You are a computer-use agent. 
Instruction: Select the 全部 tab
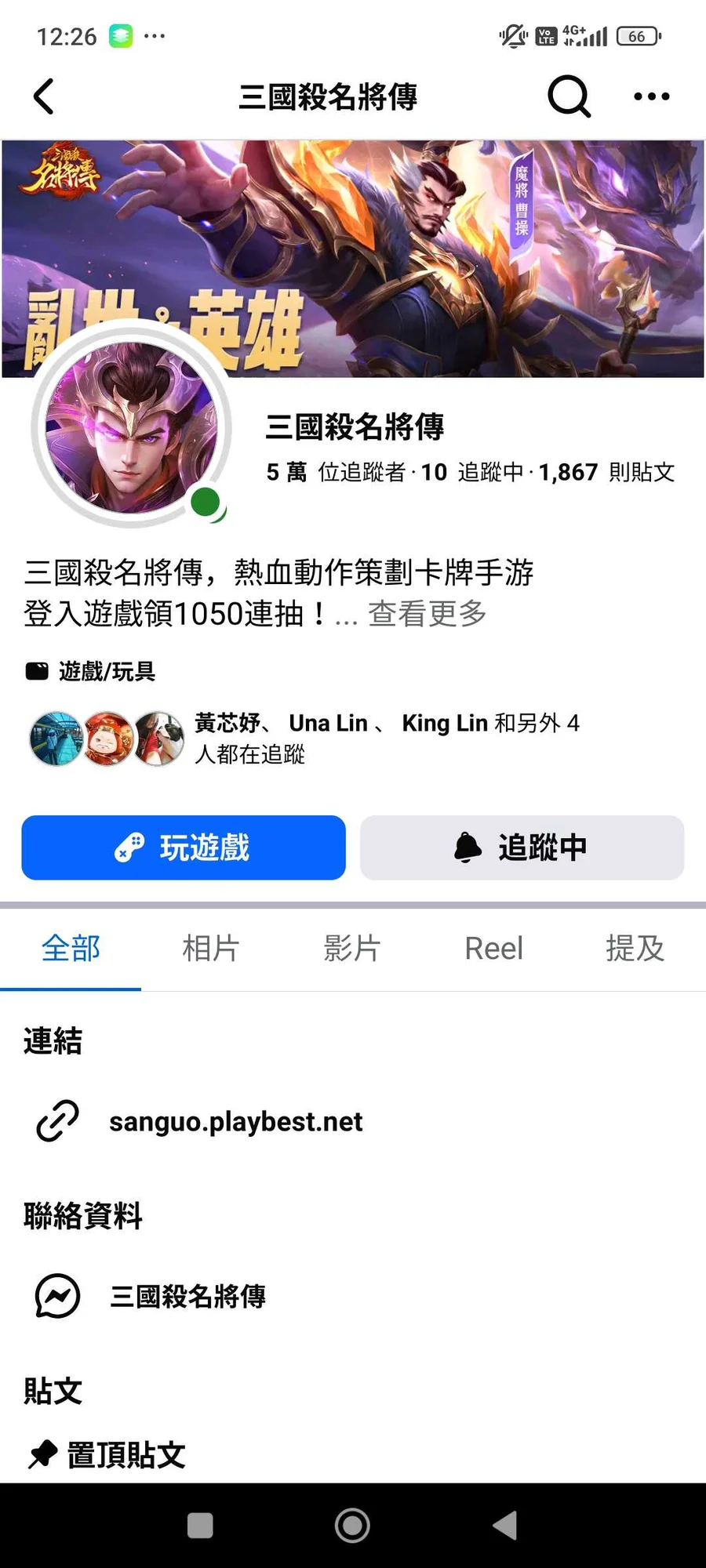(x=71, y=949)
